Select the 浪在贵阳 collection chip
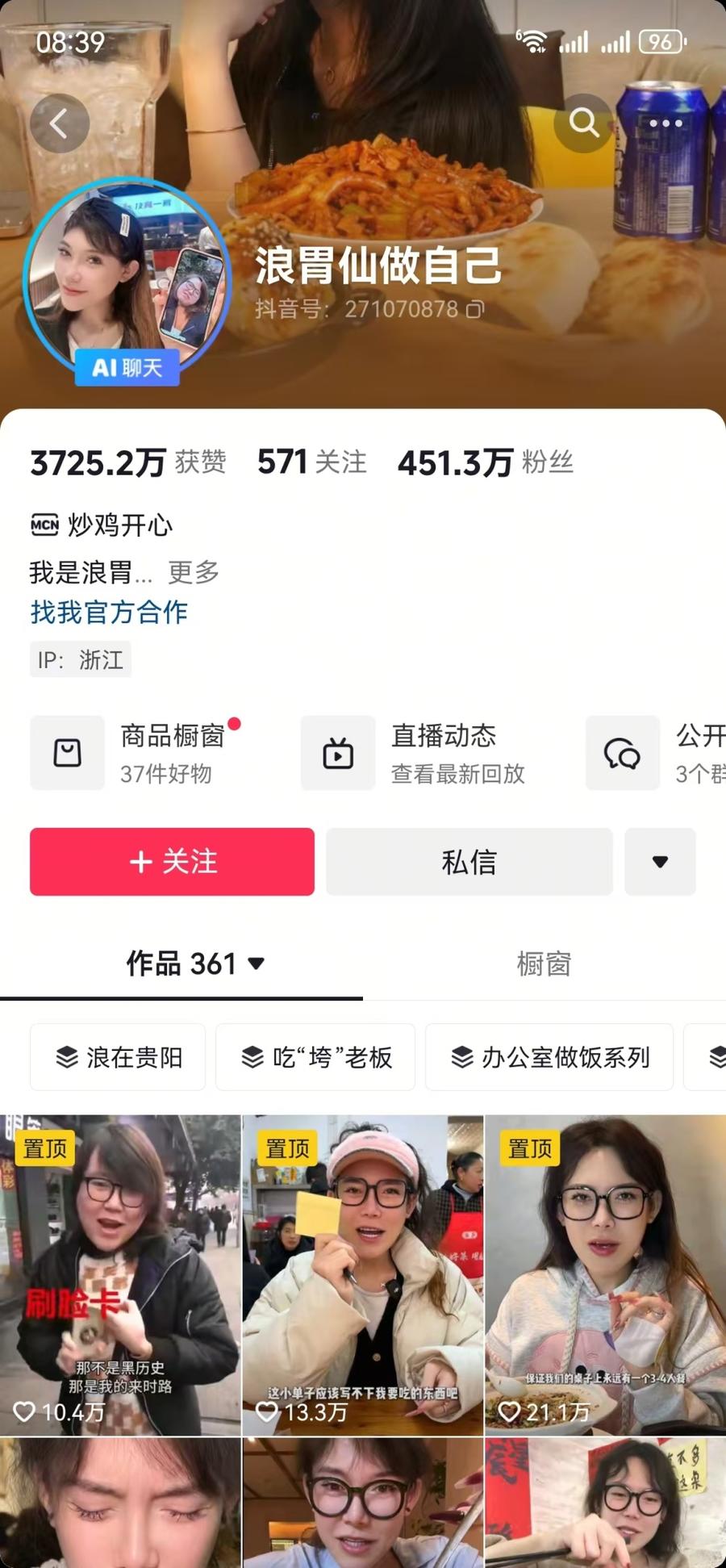Screen dimensions: 726x1568 tap(118, 1057)
